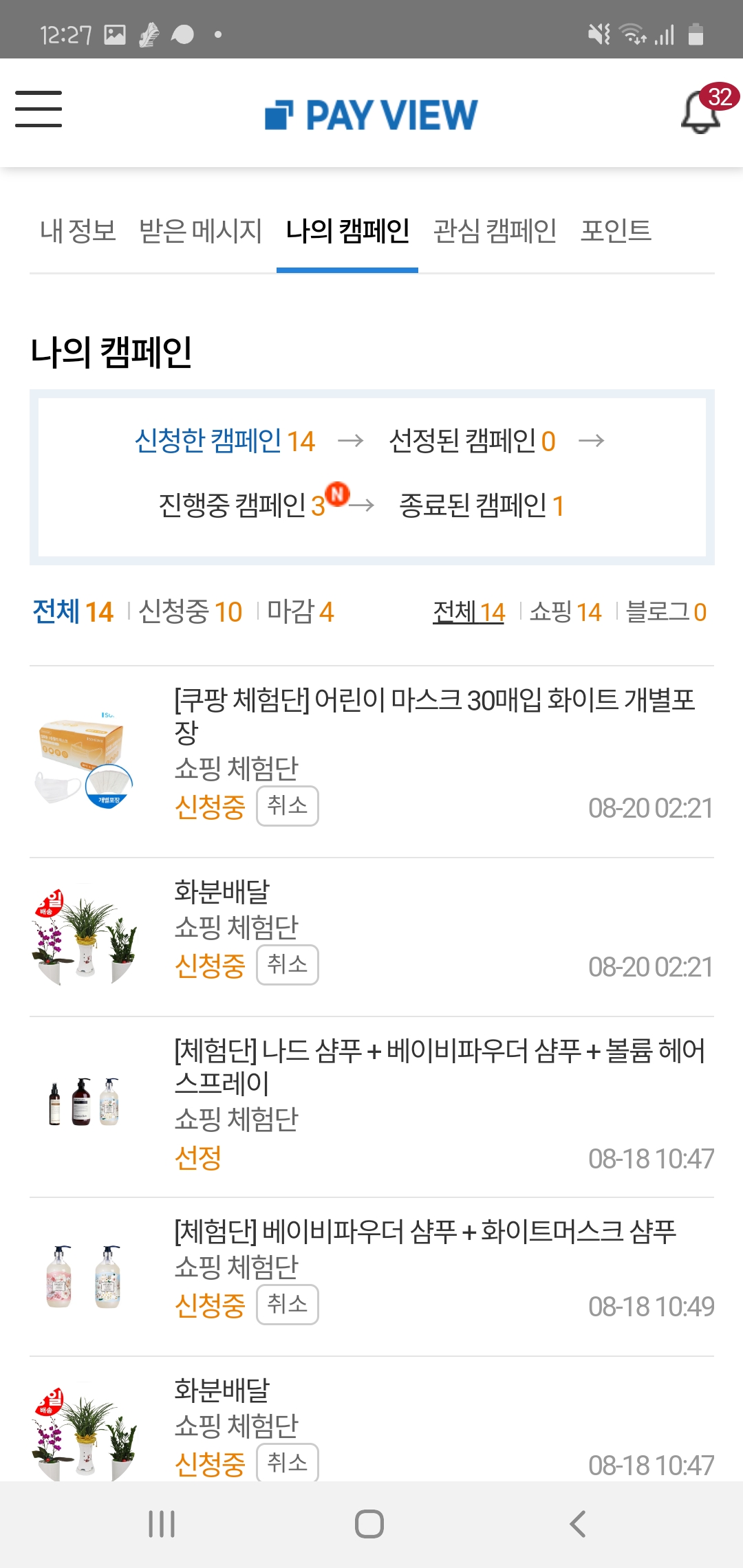The image size is (743, 1568).
Task: Go back using the system back button
Action: point(578,1524)
